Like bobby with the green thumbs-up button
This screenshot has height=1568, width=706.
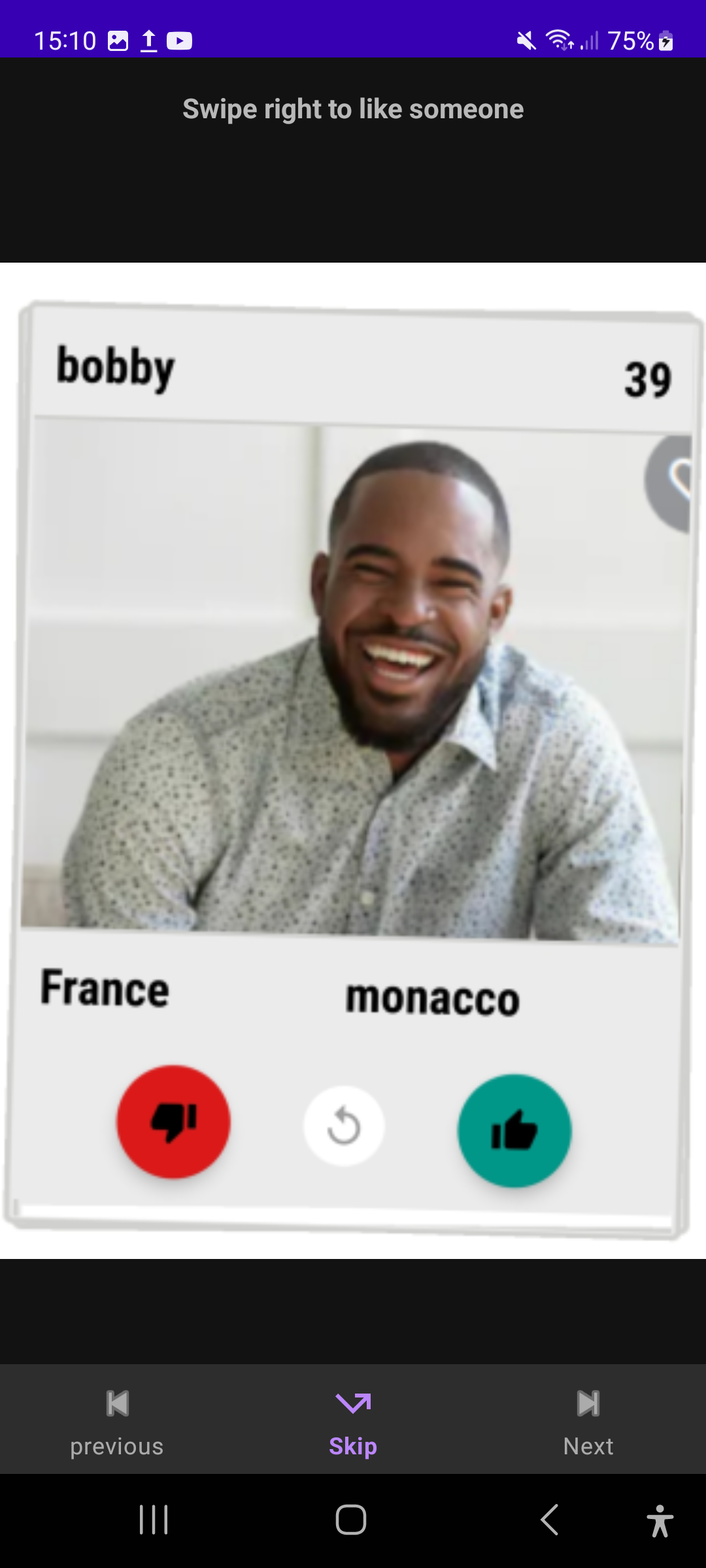point(514,1130)
